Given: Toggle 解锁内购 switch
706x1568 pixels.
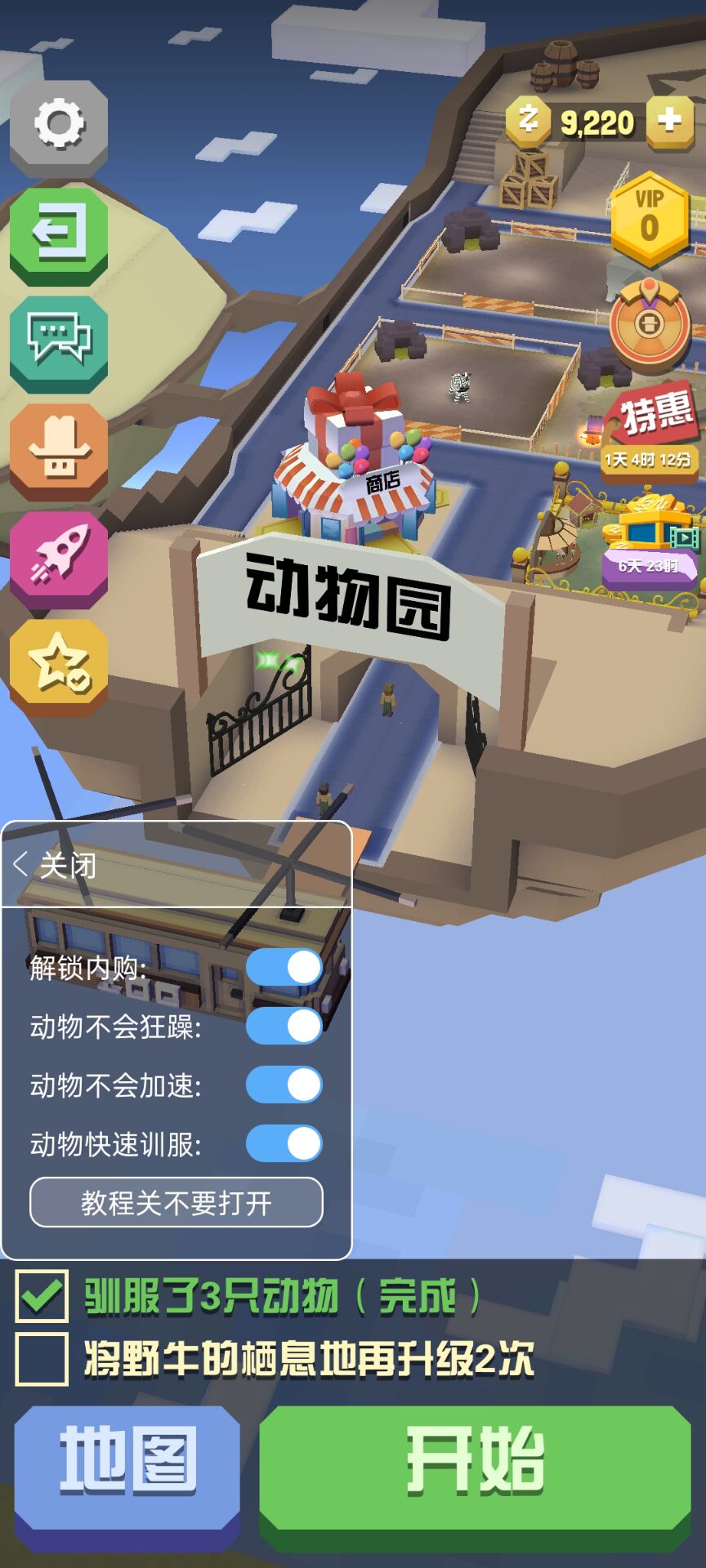Looking at the screenshot, I should (x=284, y=968).
